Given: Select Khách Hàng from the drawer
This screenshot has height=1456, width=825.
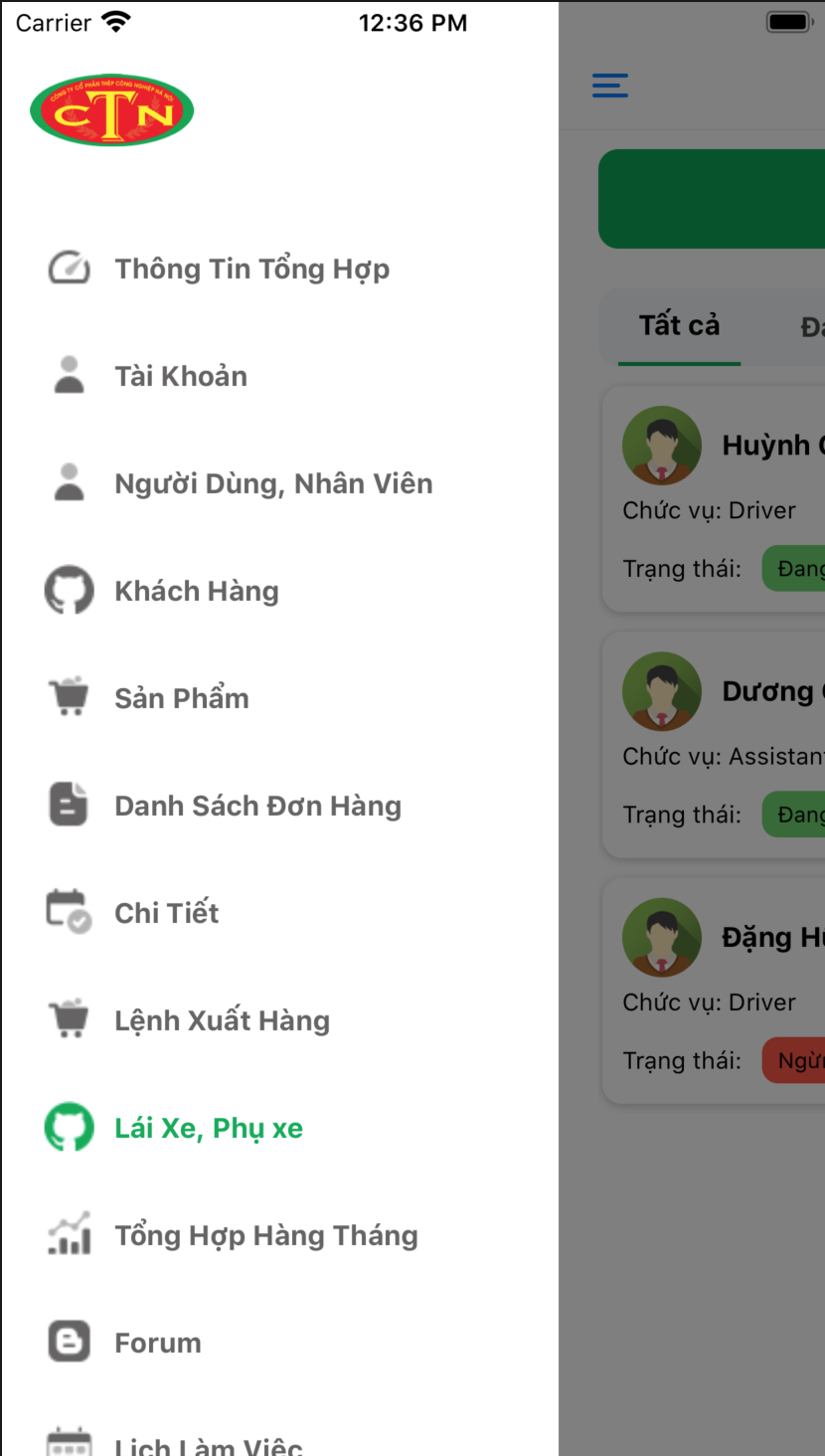Looking at the screenshot, I should tap(279, 591).
